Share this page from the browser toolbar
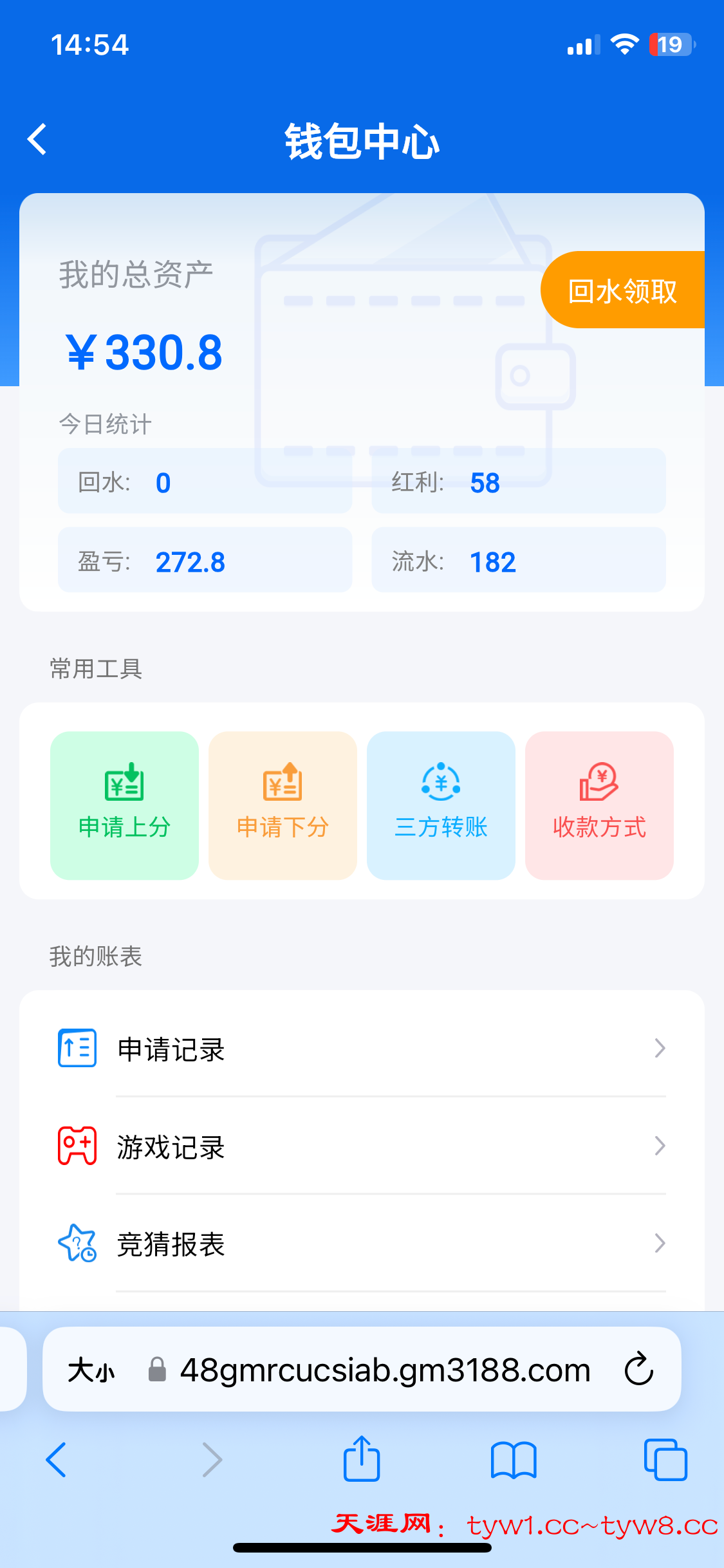The image size is (724, 1568). 362,1459
